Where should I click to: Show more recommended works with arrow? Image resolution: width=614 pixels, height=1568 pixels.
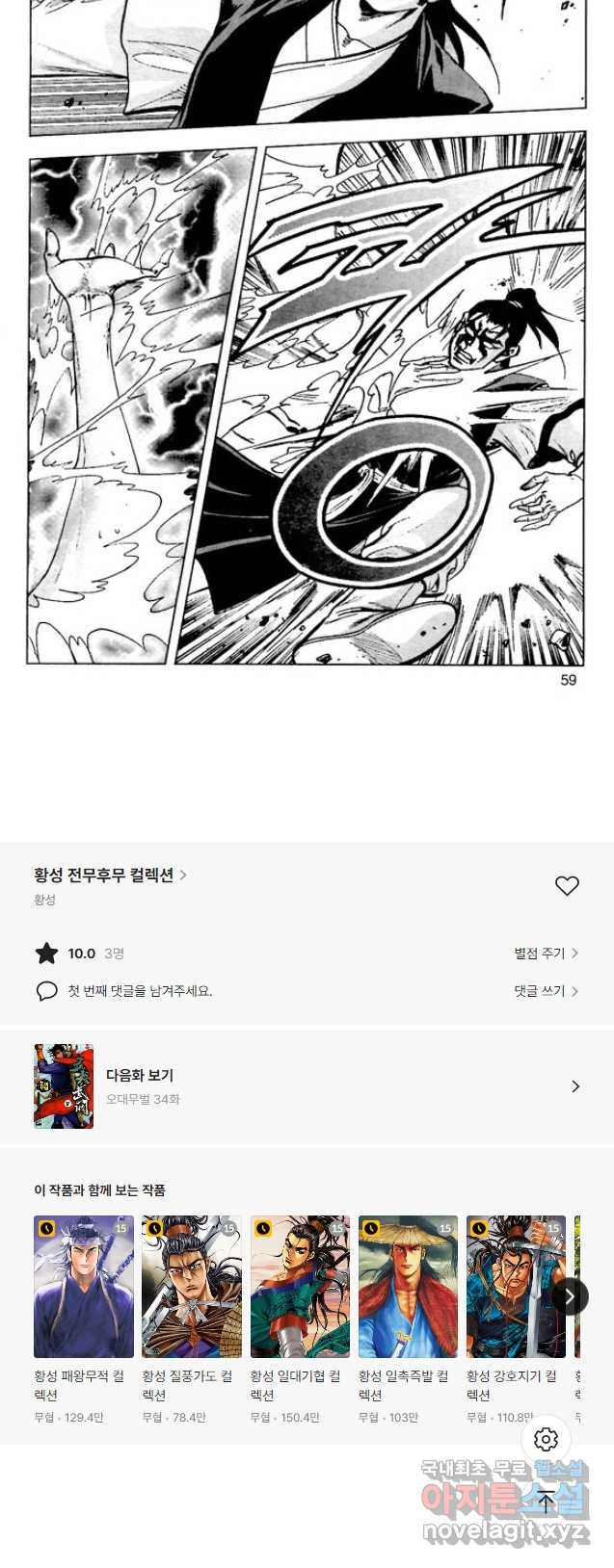569,1296
